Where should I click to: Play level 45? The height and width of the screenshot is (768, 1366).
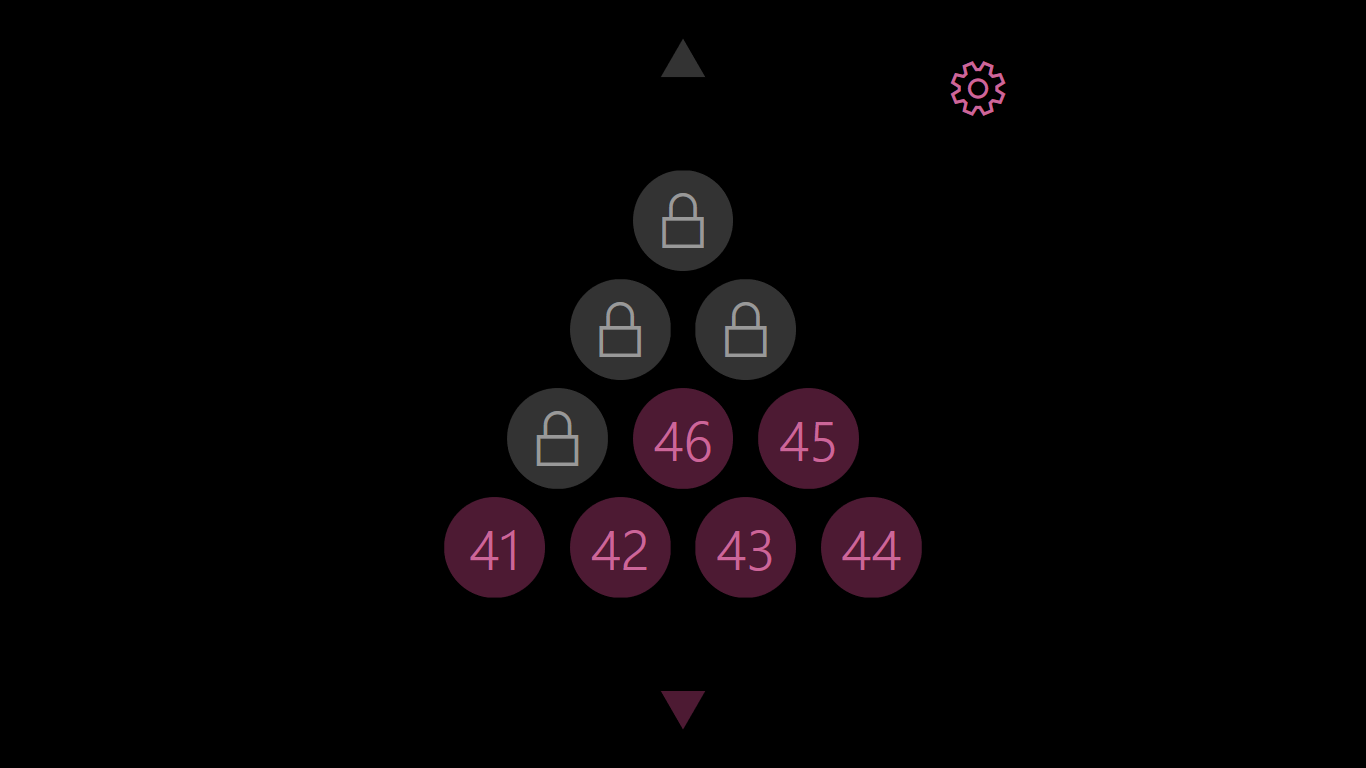click(808, 439)
